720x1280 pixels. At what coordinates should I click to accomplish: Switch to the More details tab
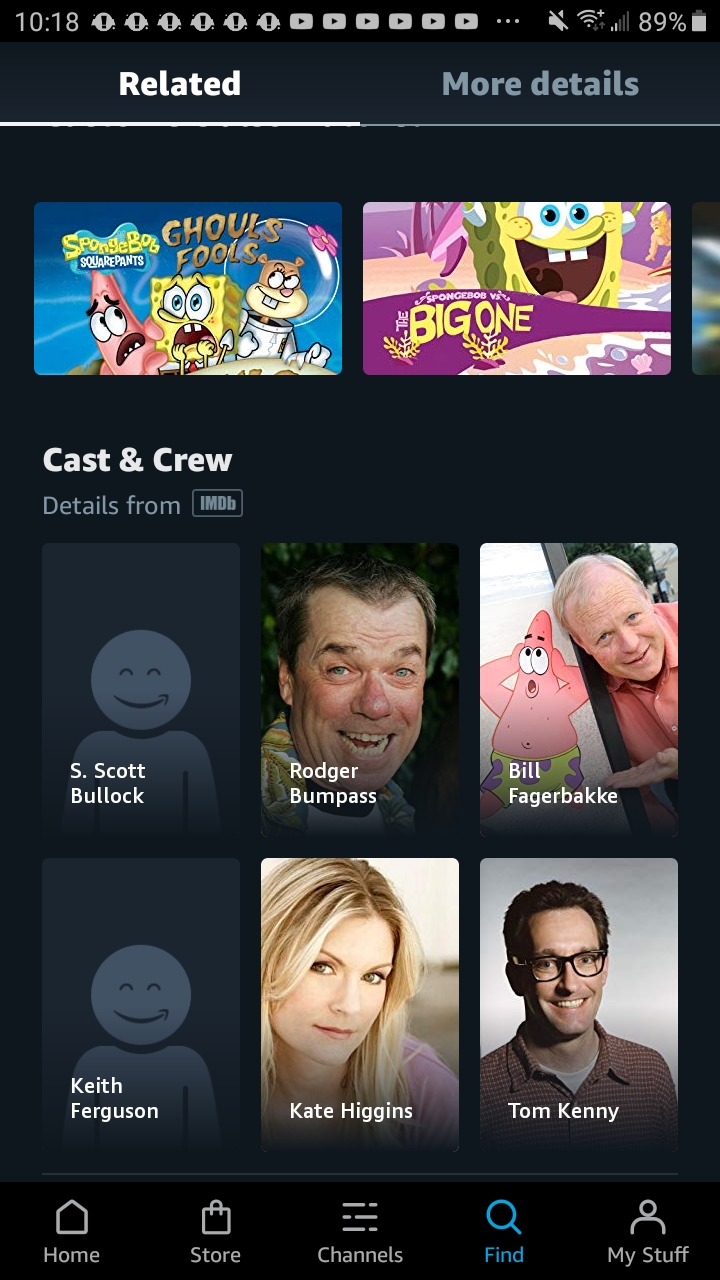pyautogui.click(x=540, y=84)
